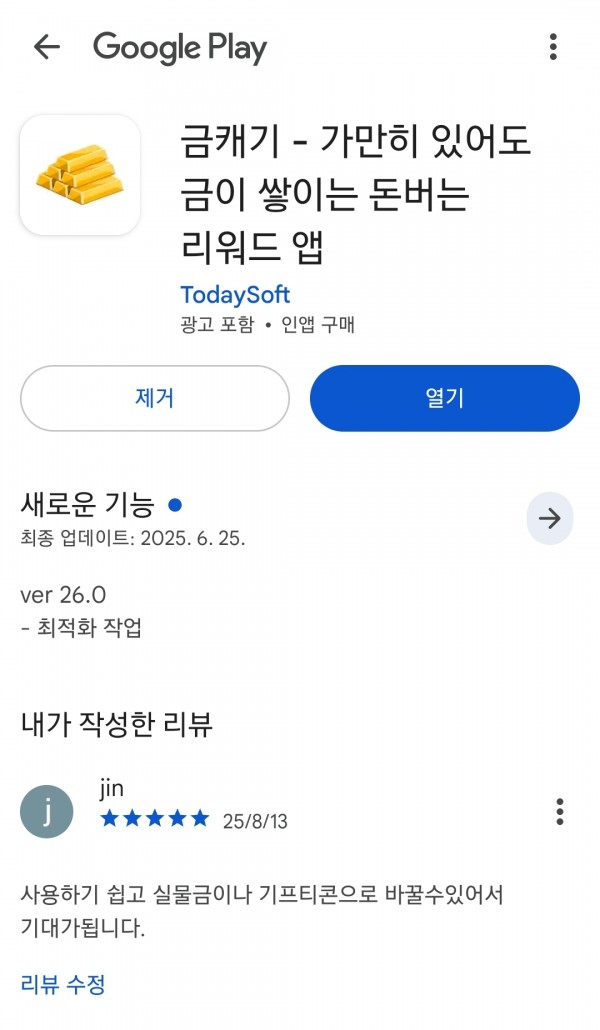The image size is (600, 1030).
Task: Open the overflow menu beside Google Play
Action: click(x=553, y=47)
